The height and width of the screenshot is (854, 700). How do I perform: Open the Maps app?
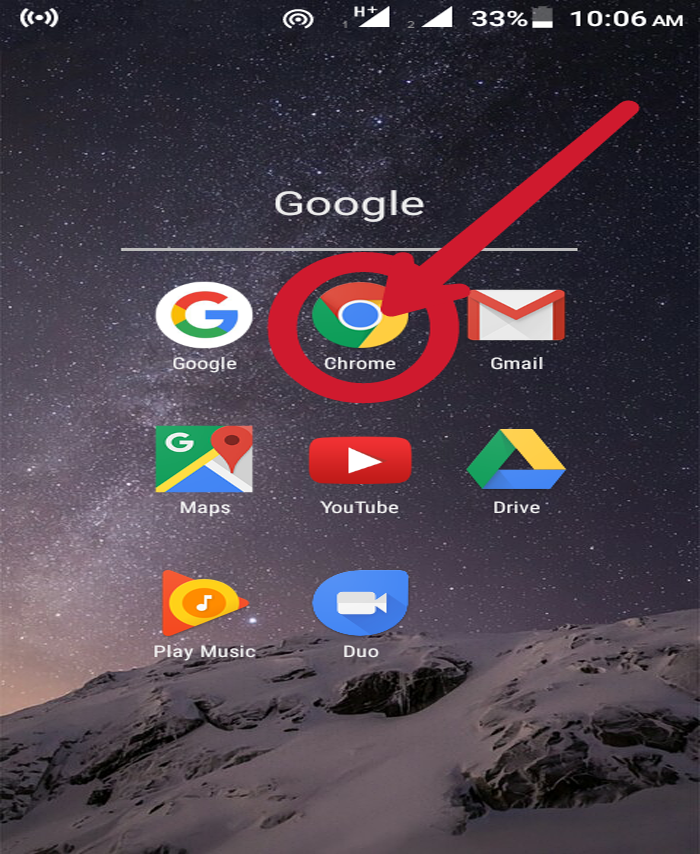point(204,460)
